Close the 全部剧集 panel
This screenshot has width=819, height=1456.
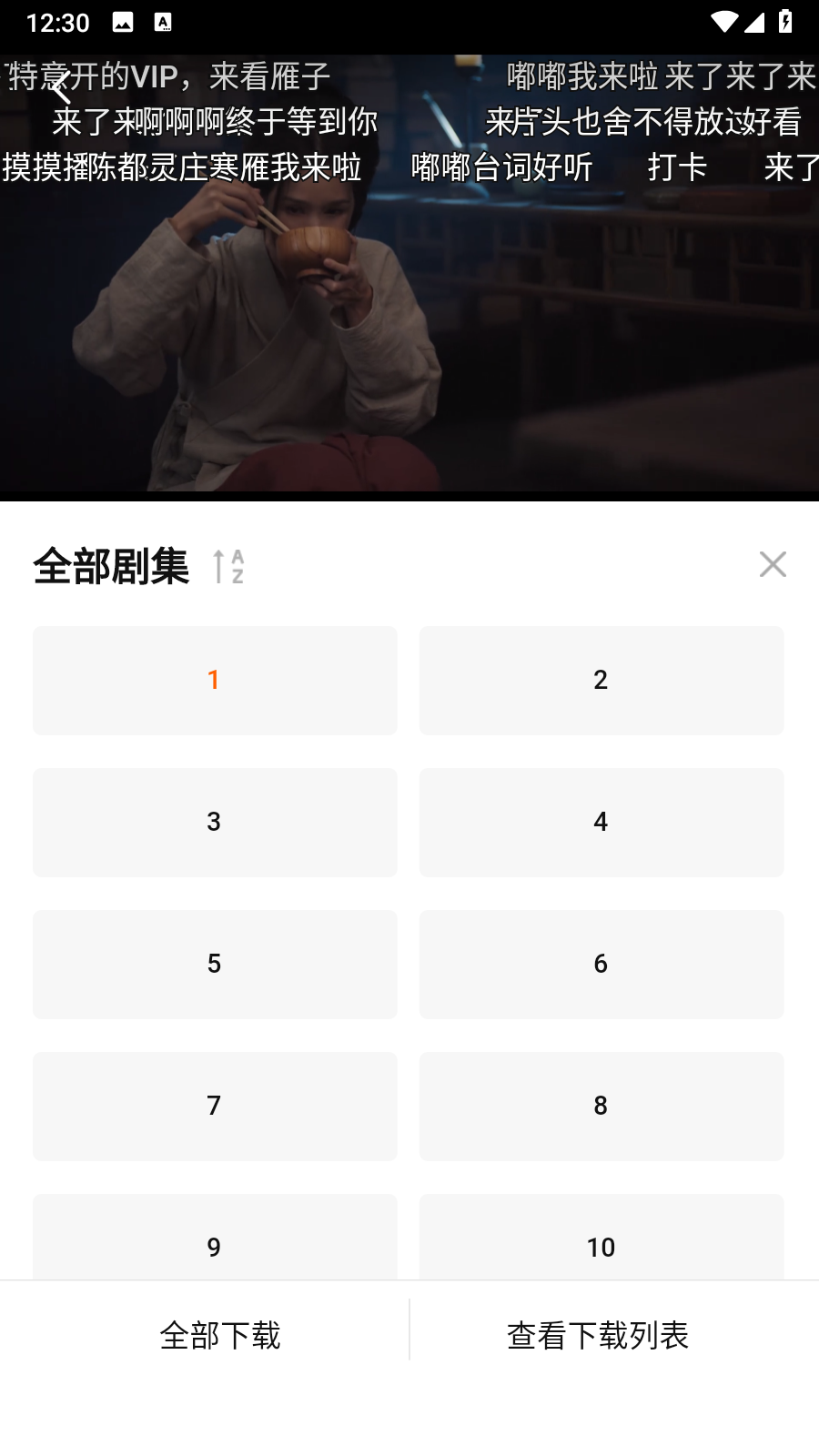point(772,564)
